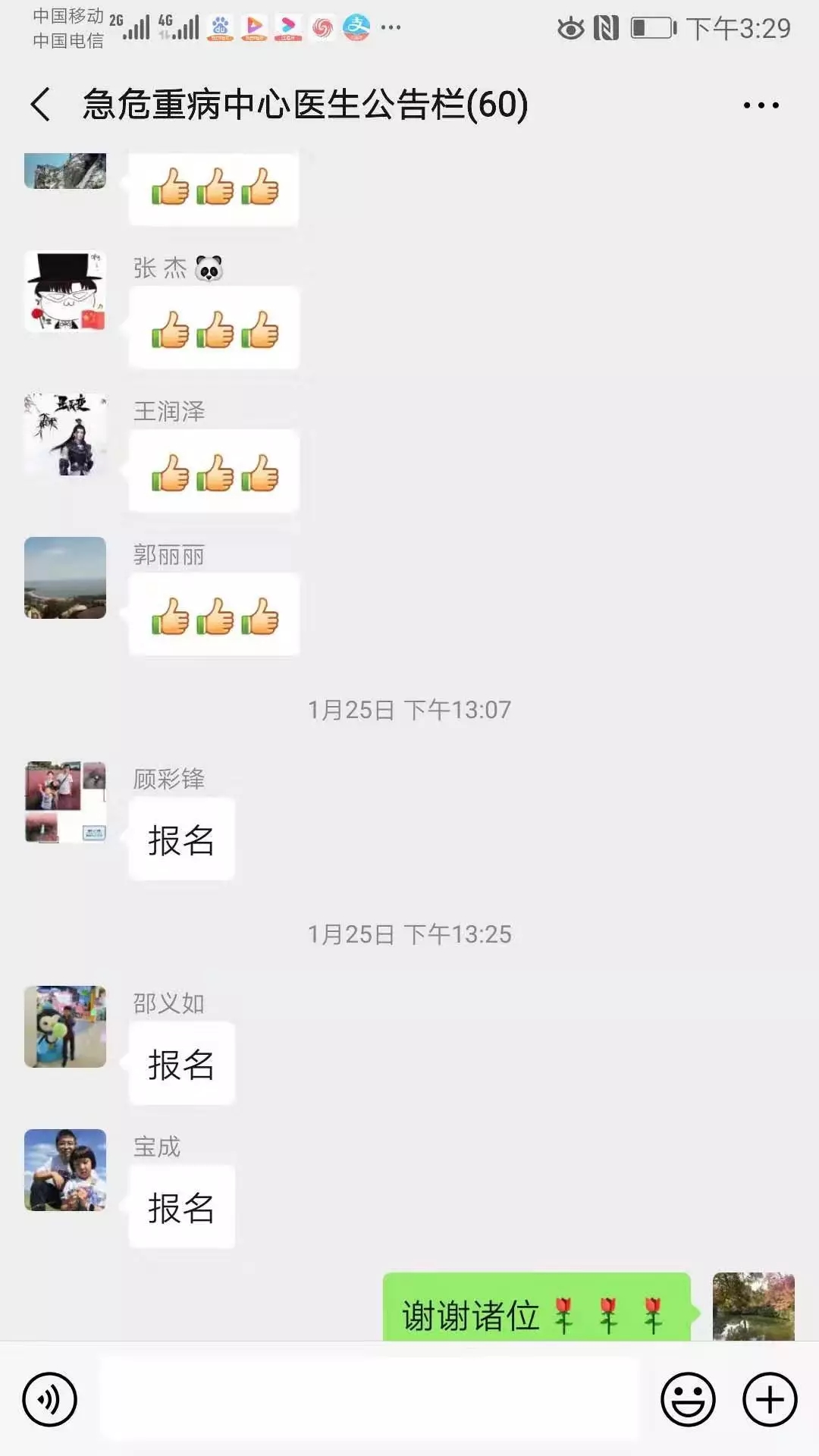
Task: Open the emoji picker
Action: (x=688, y=1399)
